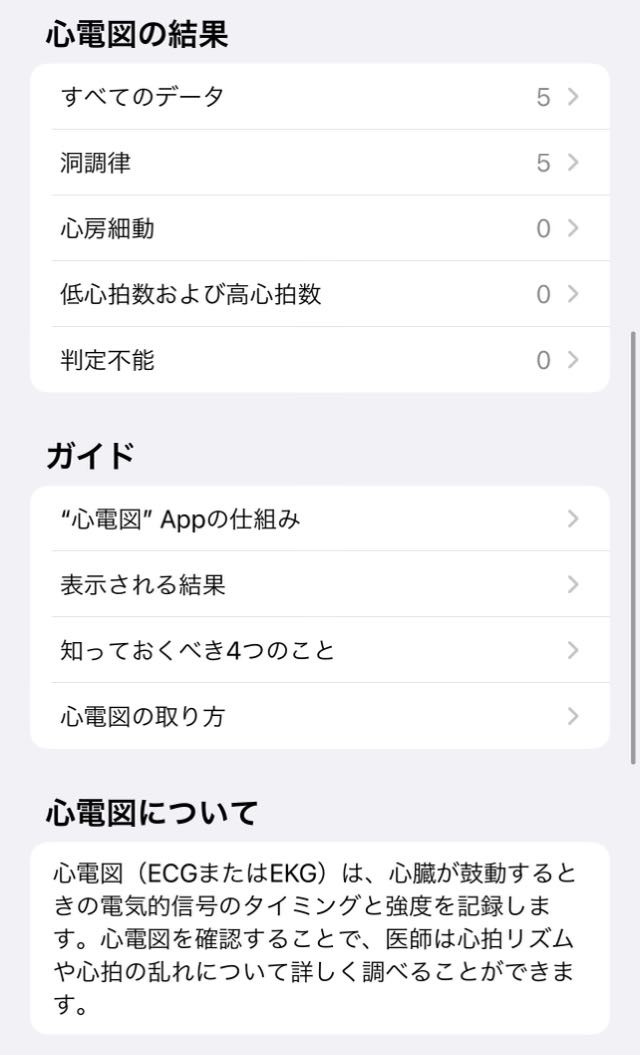Open 表示される結果 guide
This screenshot has height=1055, width=640.
(x=320, y=584)
